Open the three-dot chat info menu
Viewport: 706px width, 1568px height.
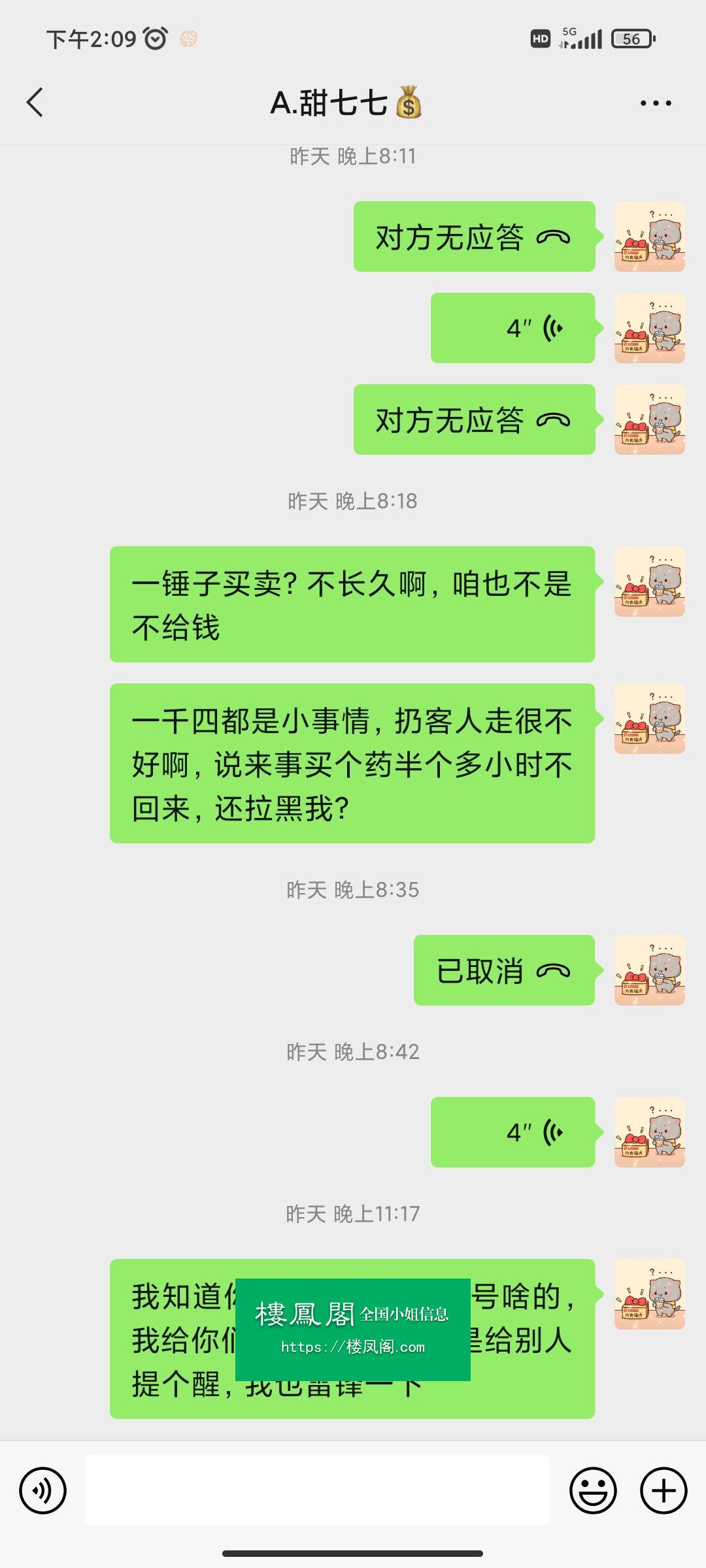(x=655, y=103)
